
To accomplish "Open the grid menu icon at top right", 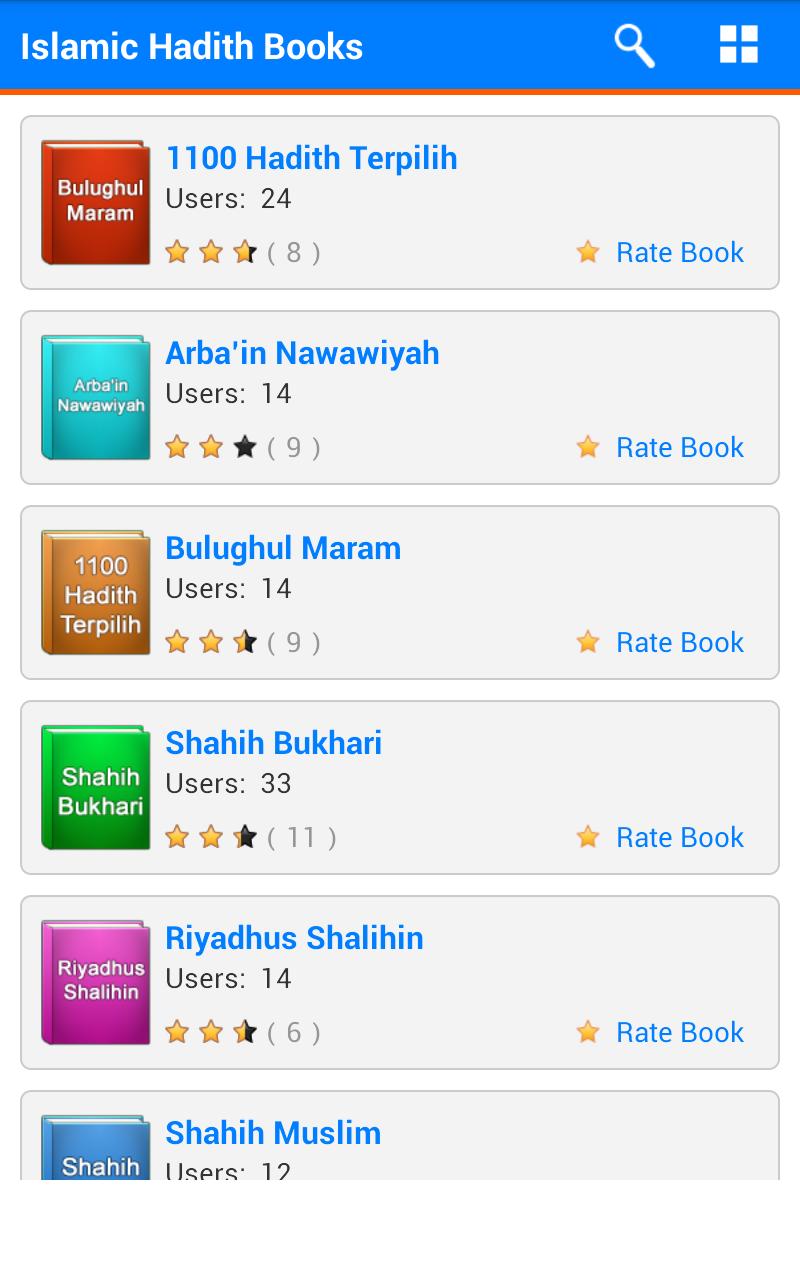I will (x=738, y=45).
